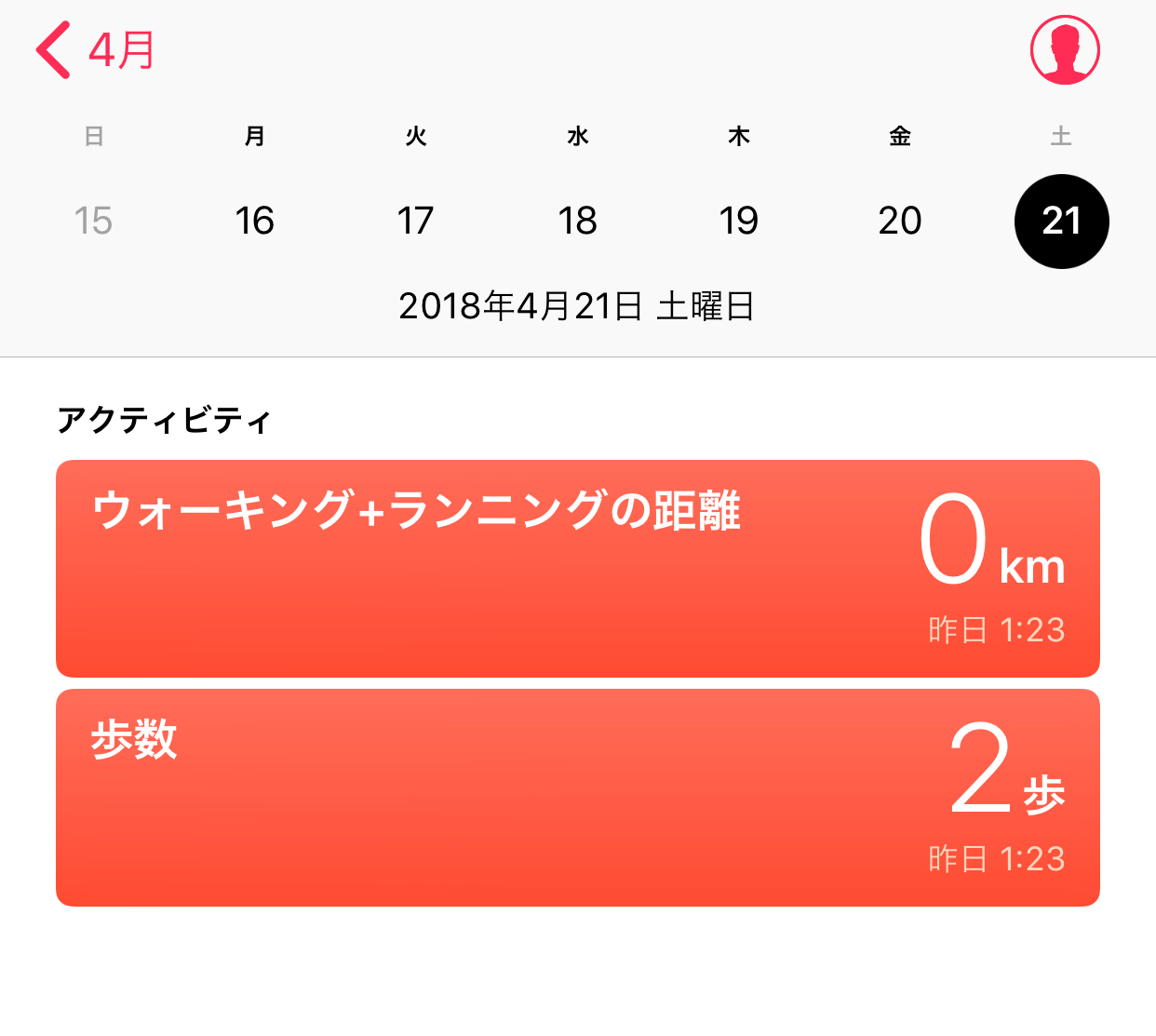Tap the highlighted date 21
Screen dimensions: 1156x1036
1061,222
